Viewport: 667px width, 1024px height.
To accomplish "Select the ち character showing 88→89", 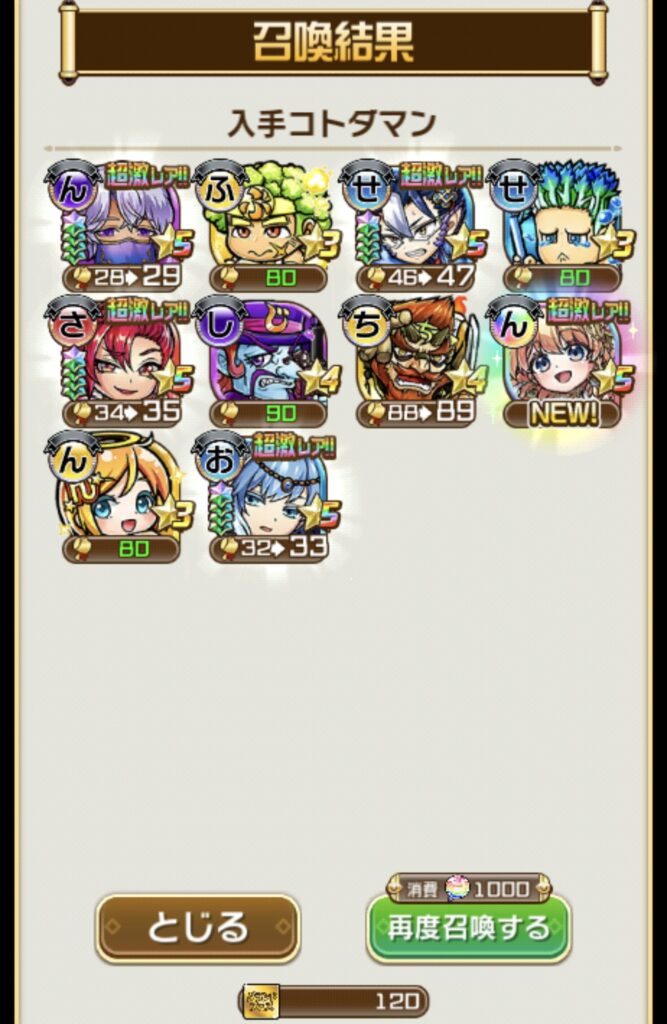I will [414, 361].
